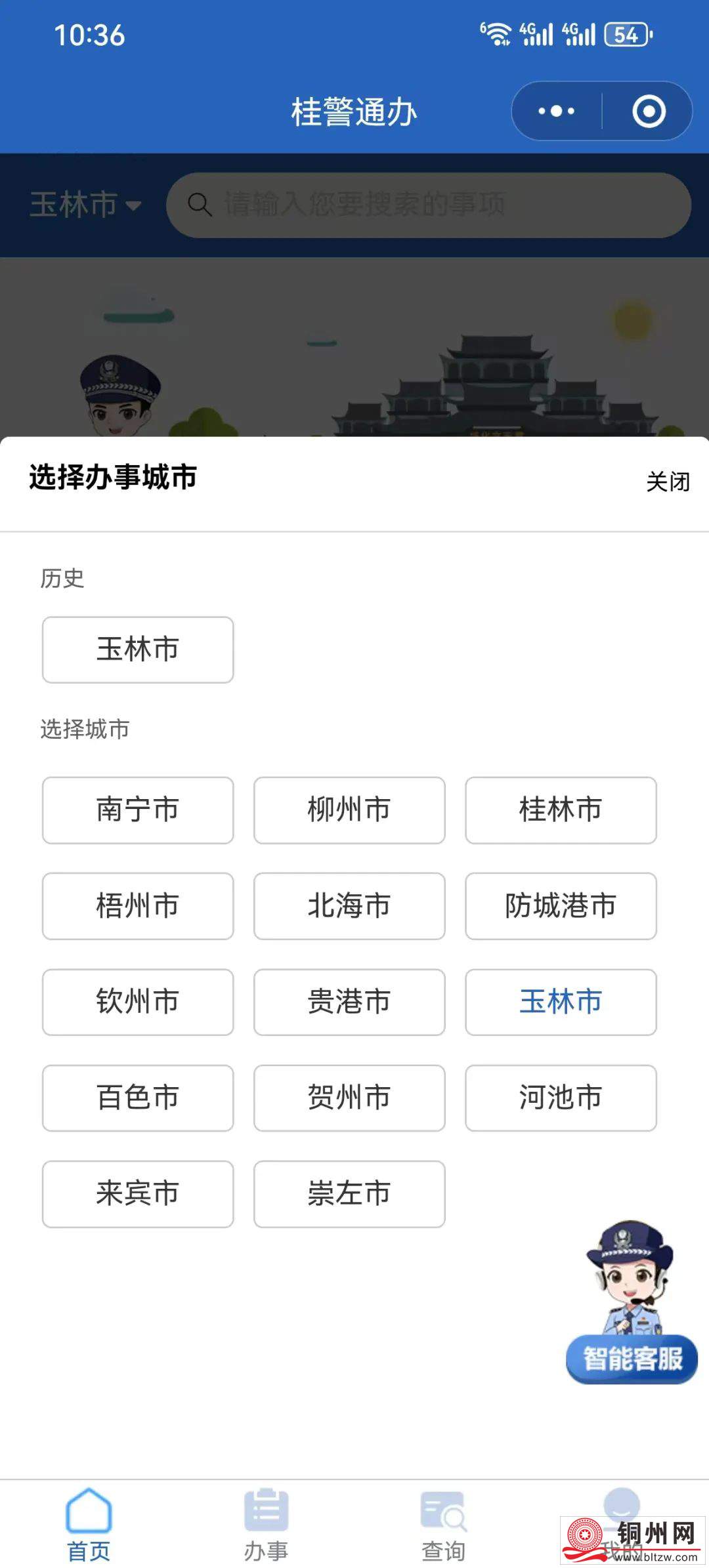Choose 梧州市

(138, 906)
